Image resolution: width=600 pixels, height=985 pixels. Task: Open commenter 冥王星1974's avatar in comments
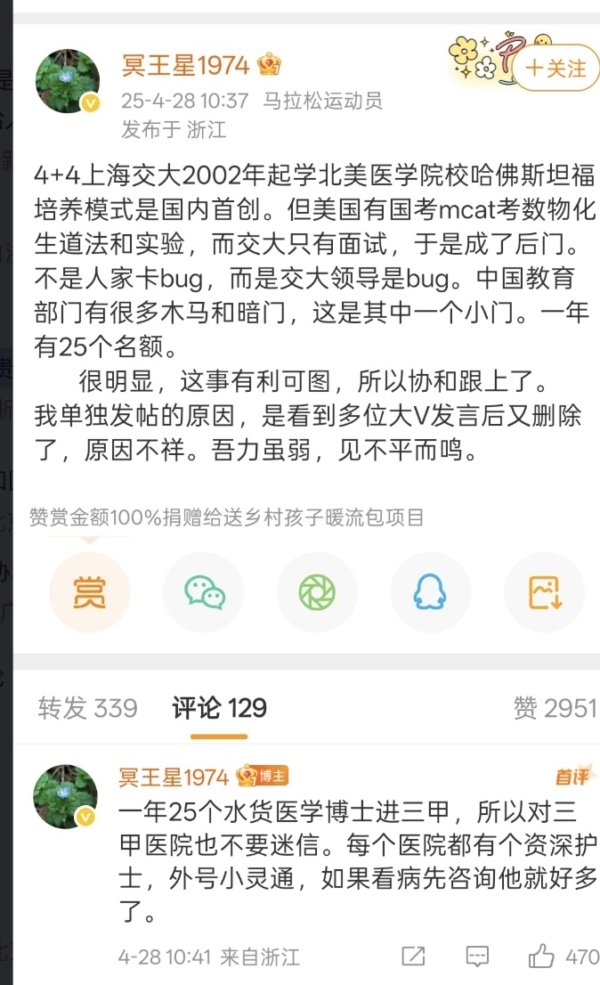click(66, 796)
